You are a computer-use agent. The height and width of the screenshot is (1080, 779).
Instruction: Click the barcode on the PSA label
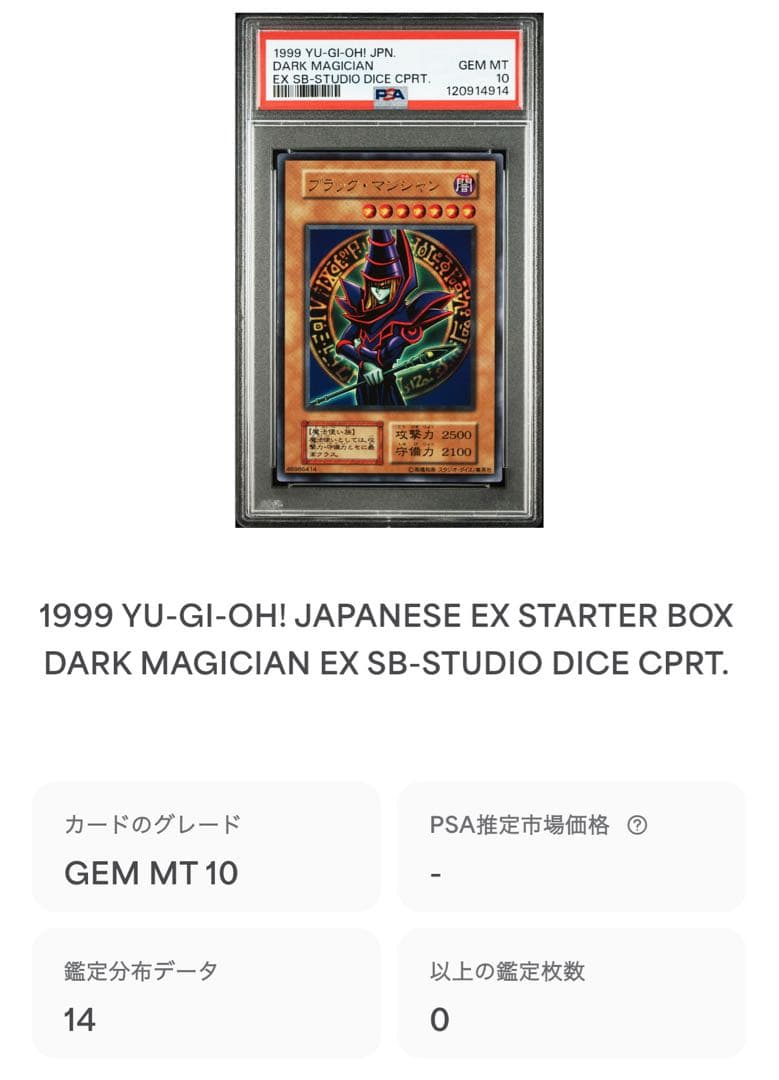(304, 93)
